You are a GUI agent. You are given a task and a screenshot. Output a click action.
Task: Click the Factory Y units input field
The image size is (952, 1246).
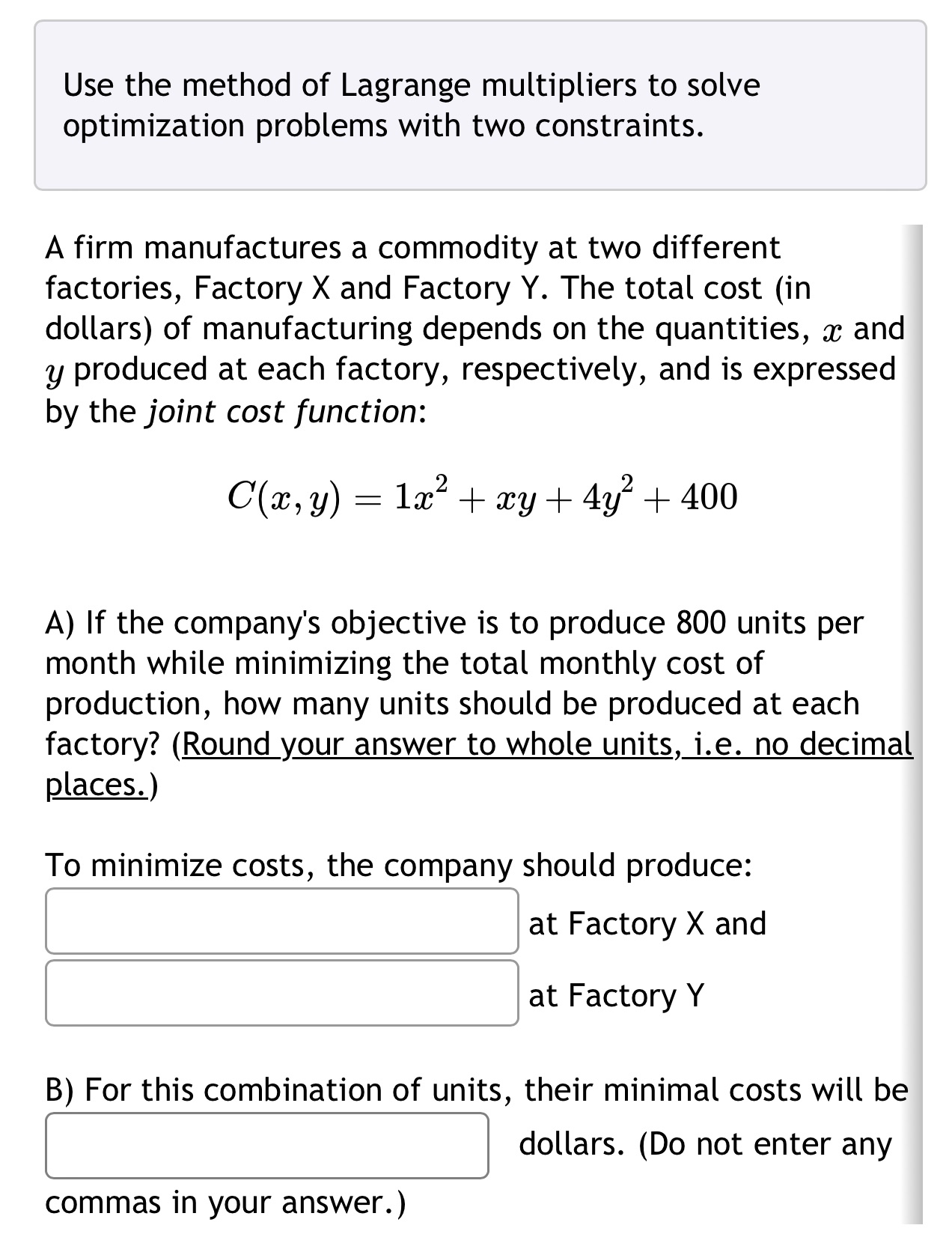click(282, 994)
